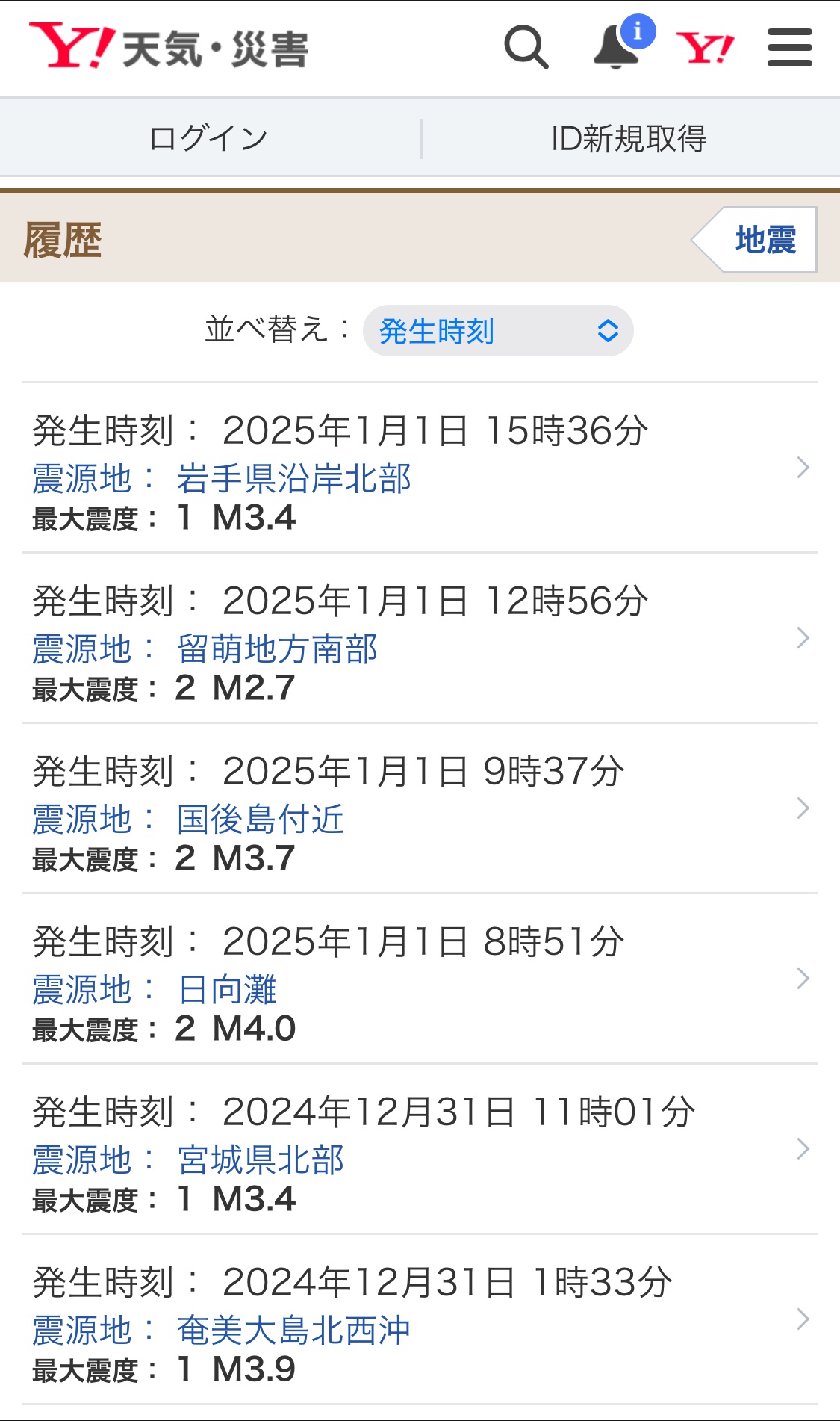Open the hamburger menu
This screenshot has height=1421, width=840.
coord(790,48)
